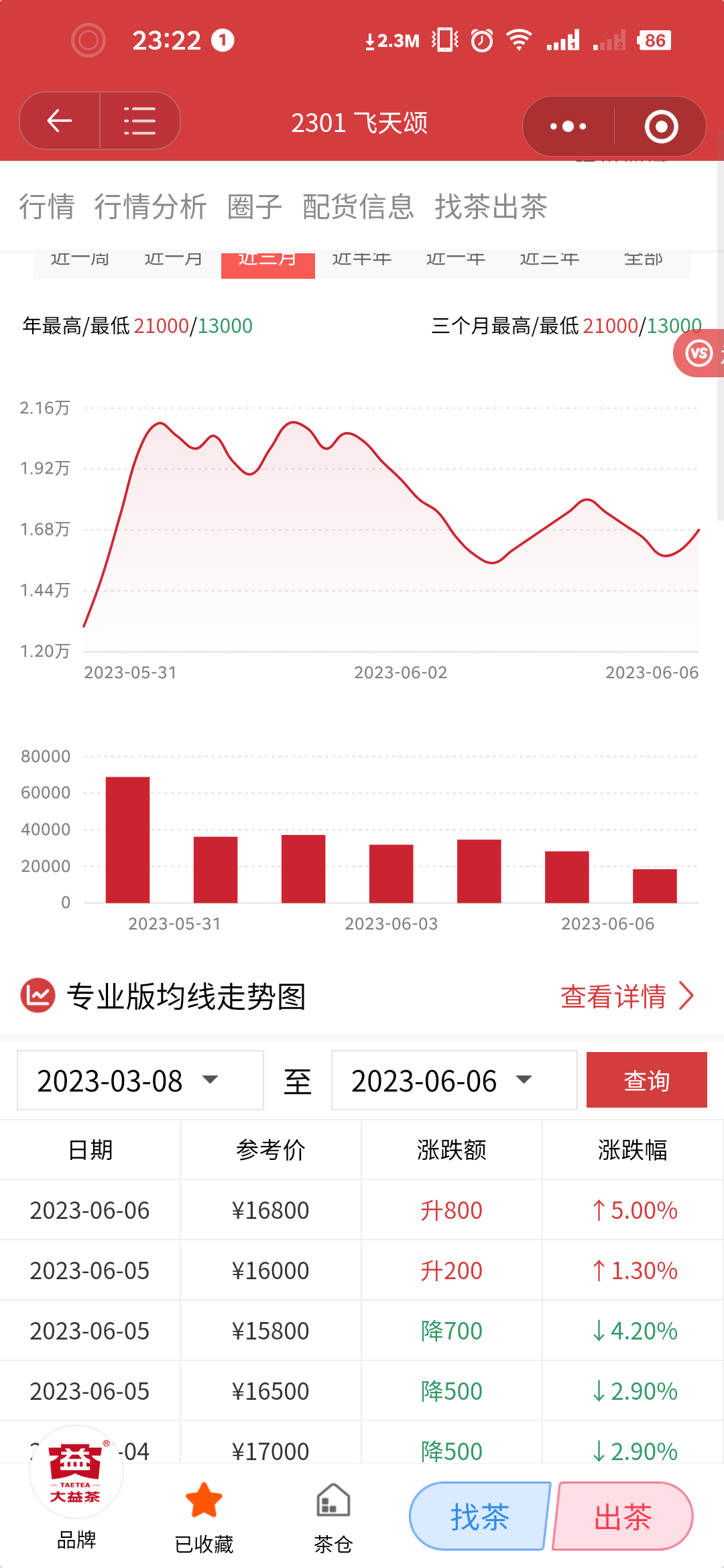Go back using the header arrow
The height and width of the screenshot is (1568, 724).
click(x=60, y=121)
